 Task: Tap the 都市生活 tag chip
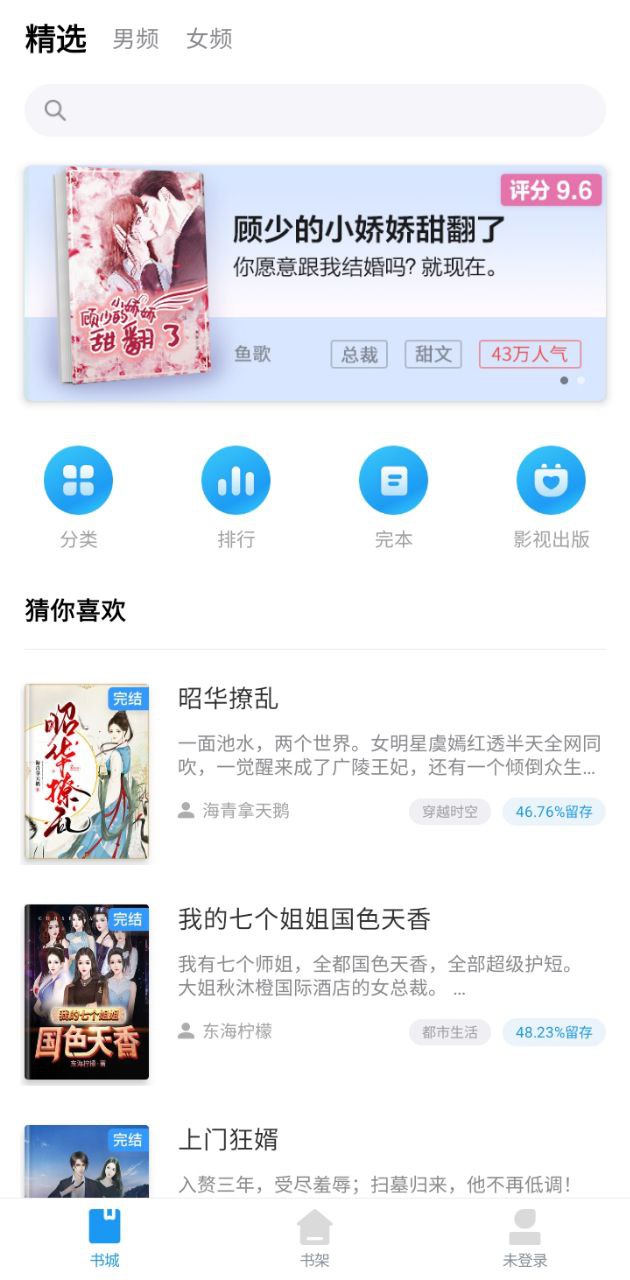pyautogui.click(x=449, y=1032)
